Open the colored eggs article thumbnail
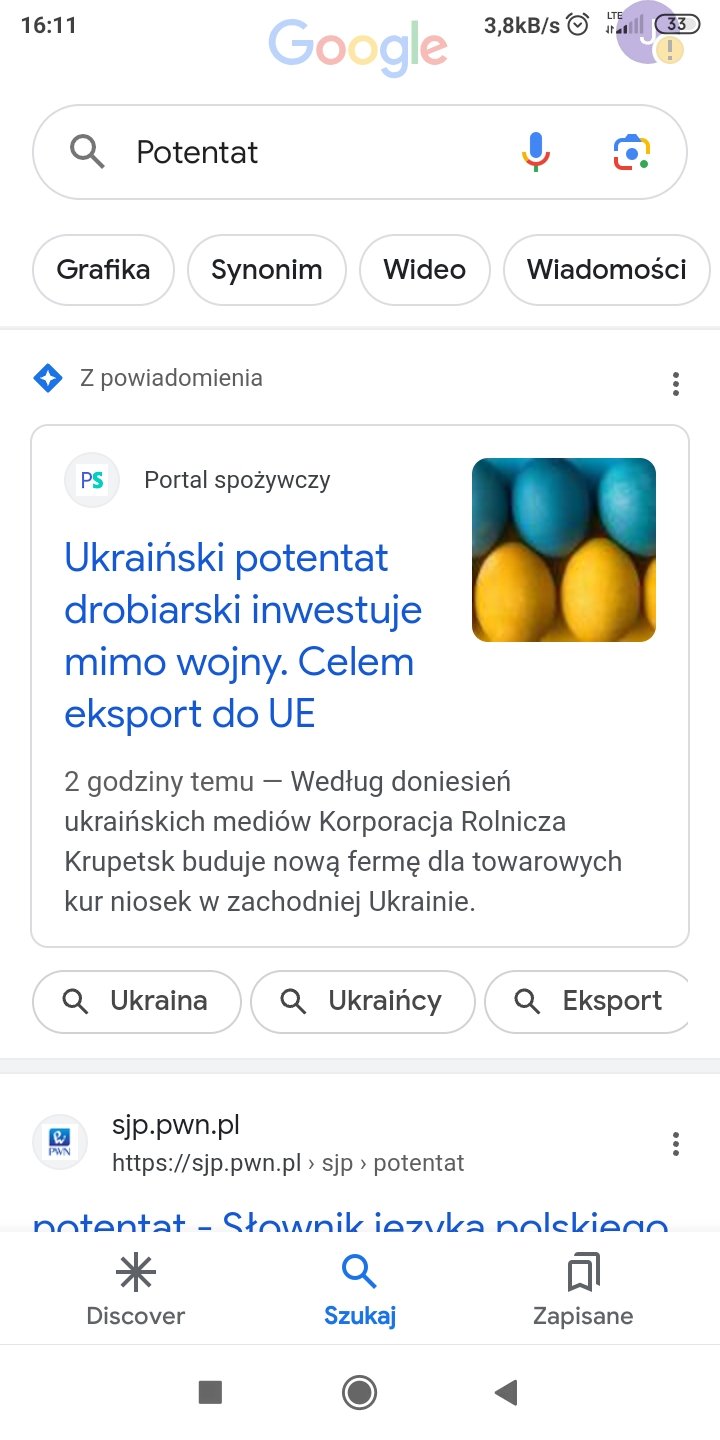The image size is (720, 1440). tap(563, 549)
